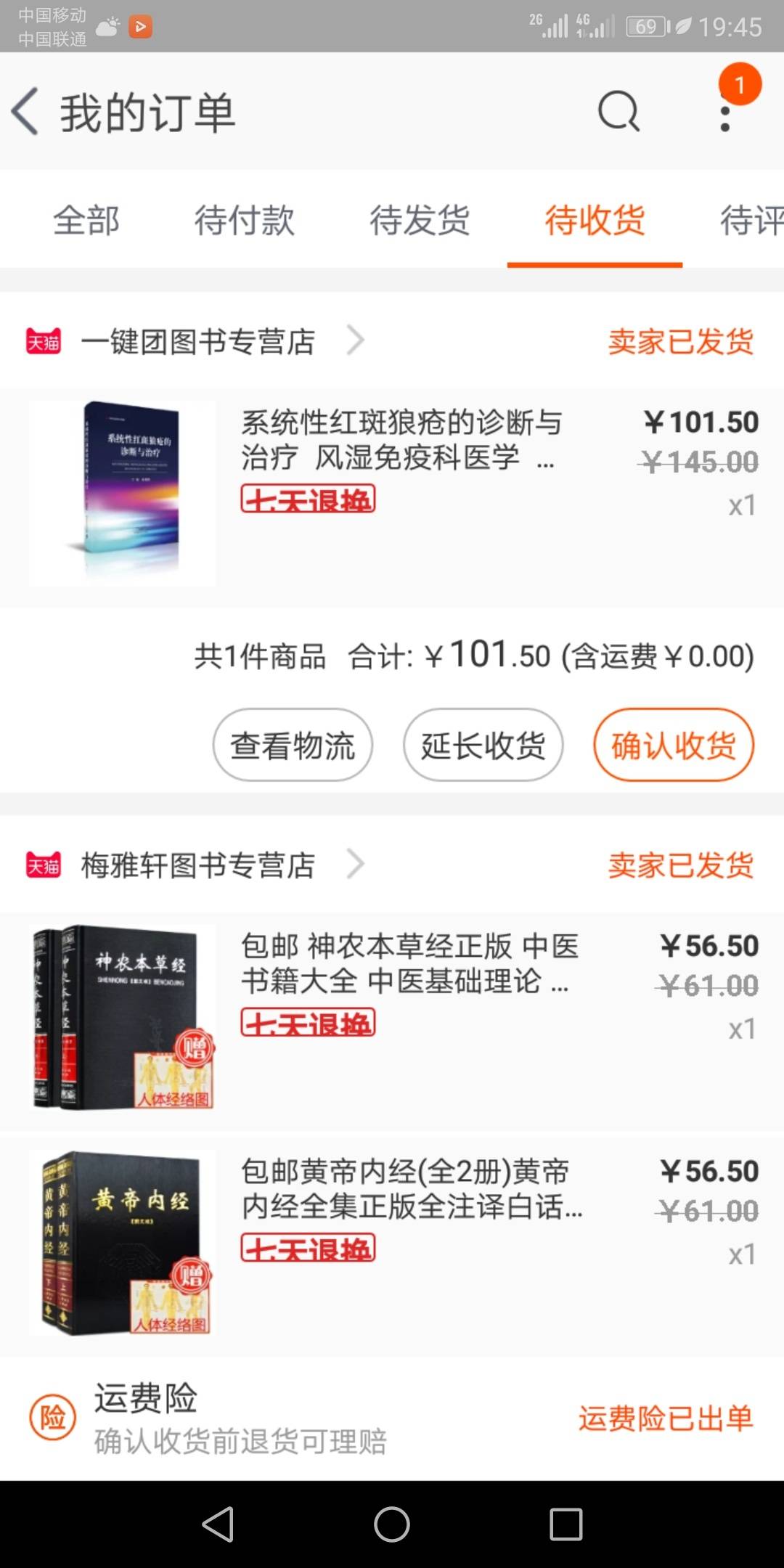Click 查看物流 to check logistics
Image resolution: width=784 pixels, height=1568 pixels.
click(x=292, y=745)
